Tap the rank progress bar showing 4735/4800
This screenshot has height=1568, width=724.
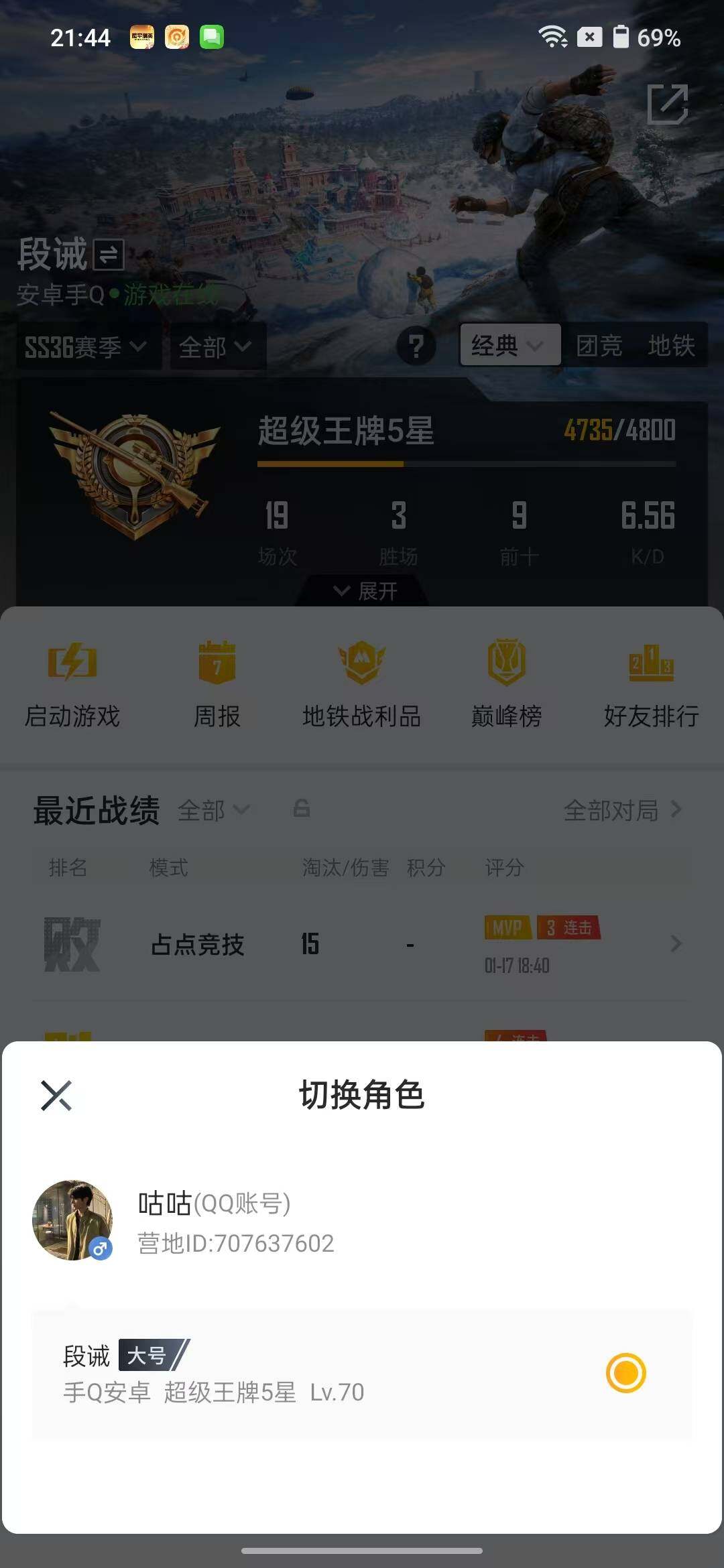pyautogui.click(x=466, y=462)
